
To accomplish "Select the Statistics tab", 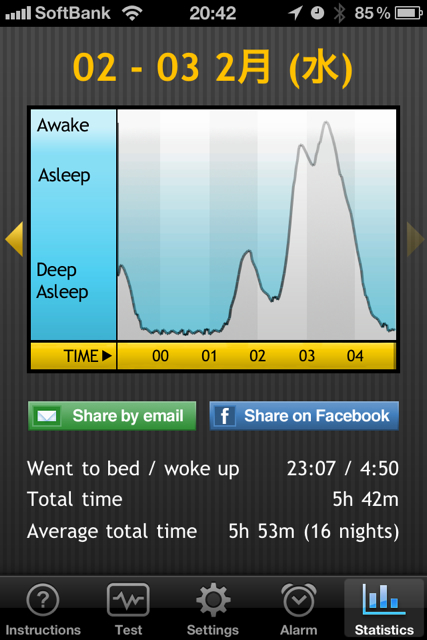I will [384, 609].
